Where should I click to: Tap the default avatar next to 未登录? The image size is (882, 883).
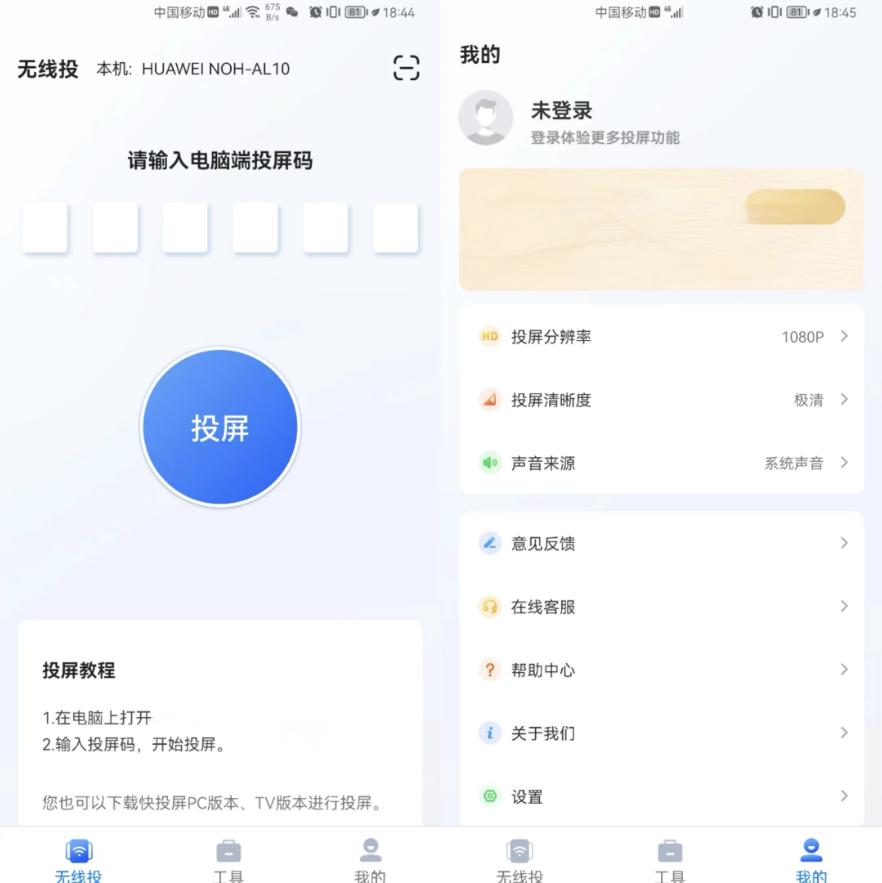tap(486, 118)
